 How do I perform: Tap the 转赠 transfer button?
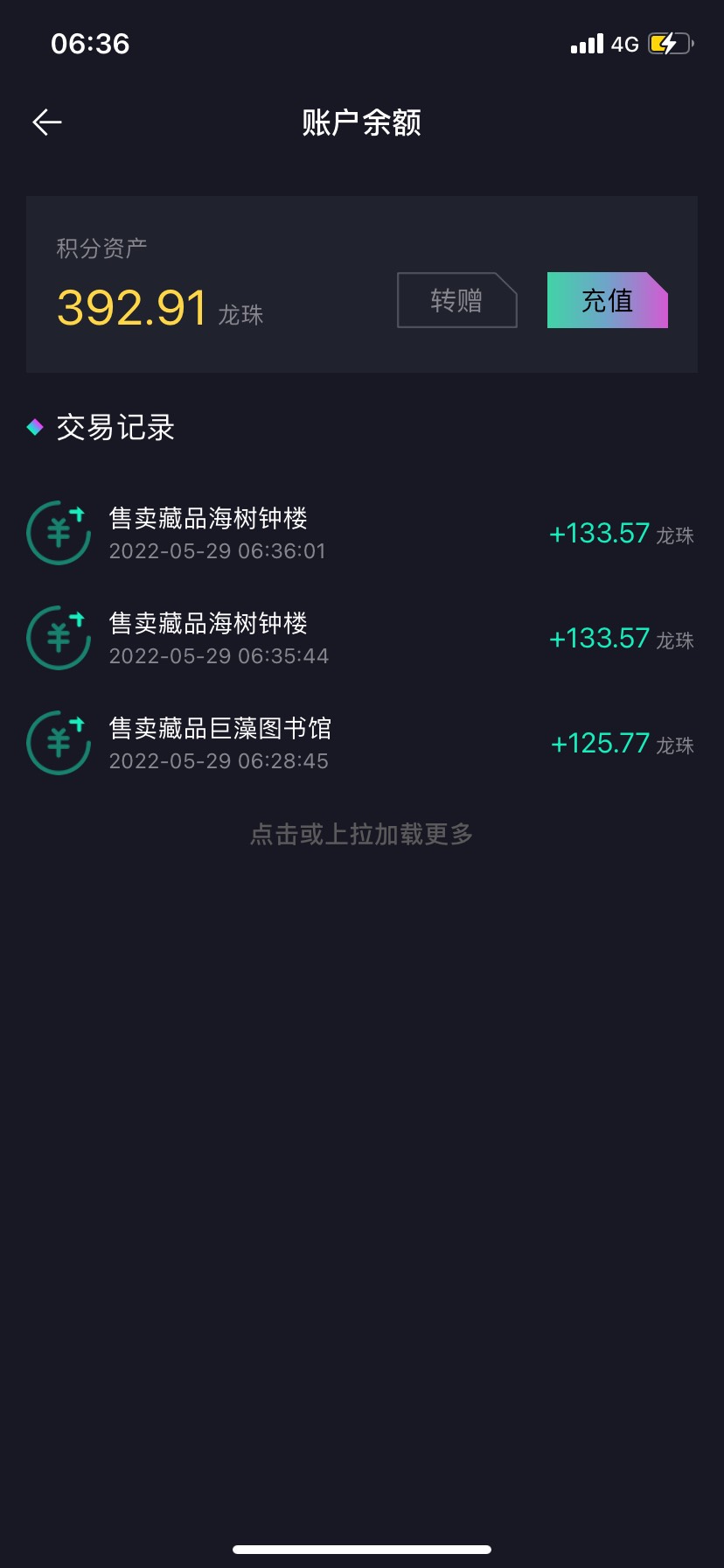(x=457, y=300)
